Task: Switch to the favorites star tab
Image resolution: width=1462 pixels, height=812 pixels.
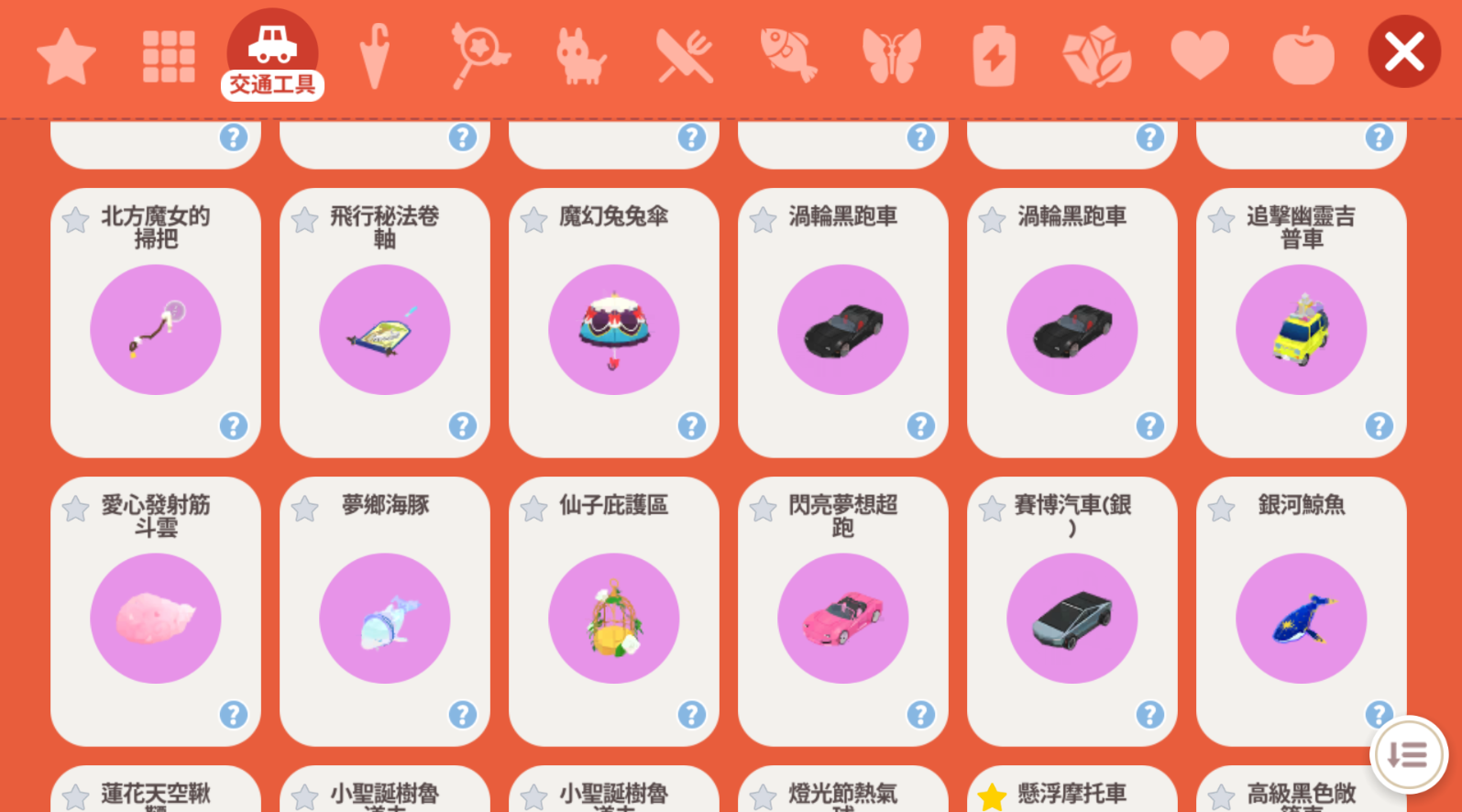Action: [x=66, y=56]
